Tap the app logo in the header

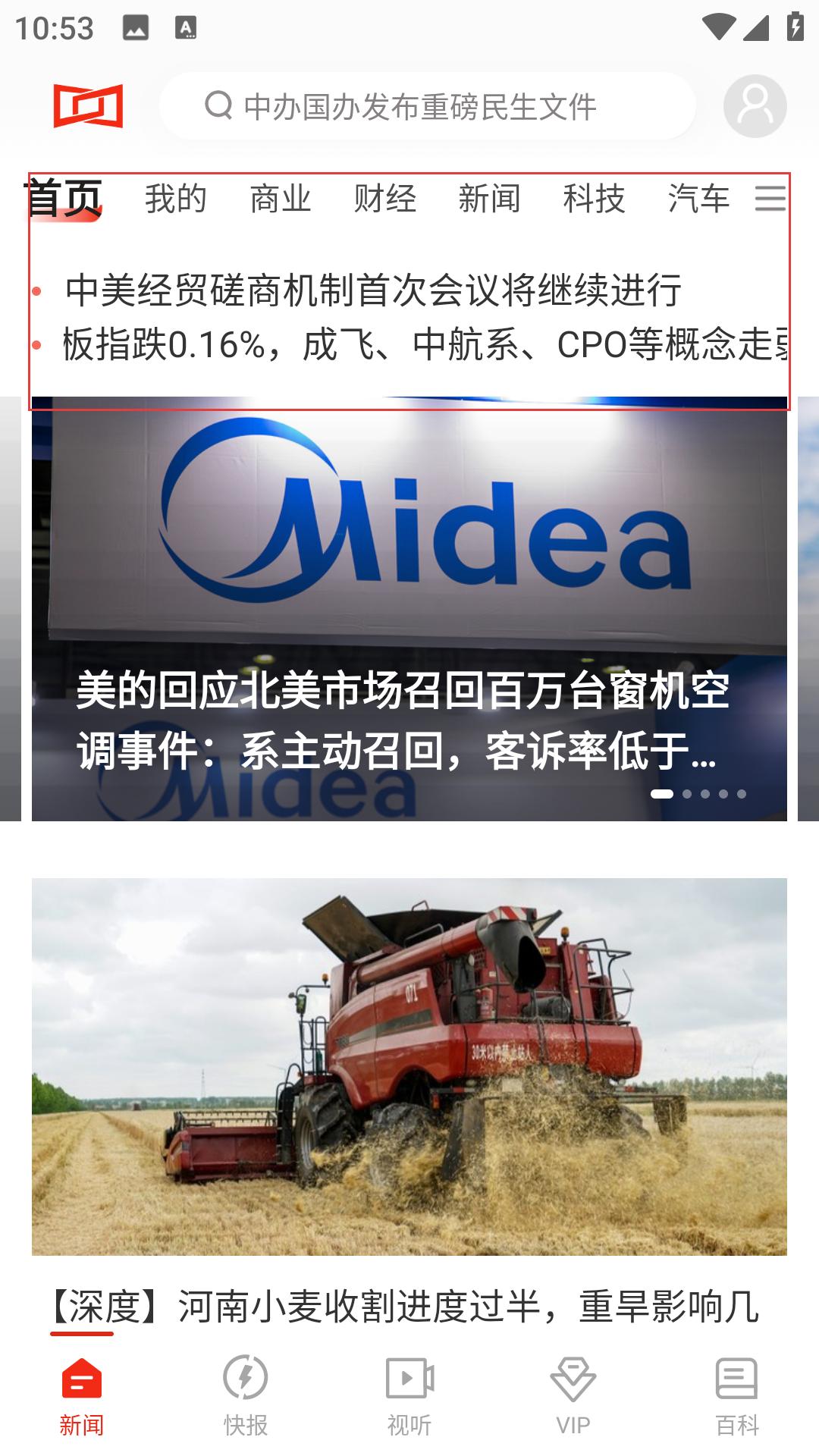click(x=88, y=106)
